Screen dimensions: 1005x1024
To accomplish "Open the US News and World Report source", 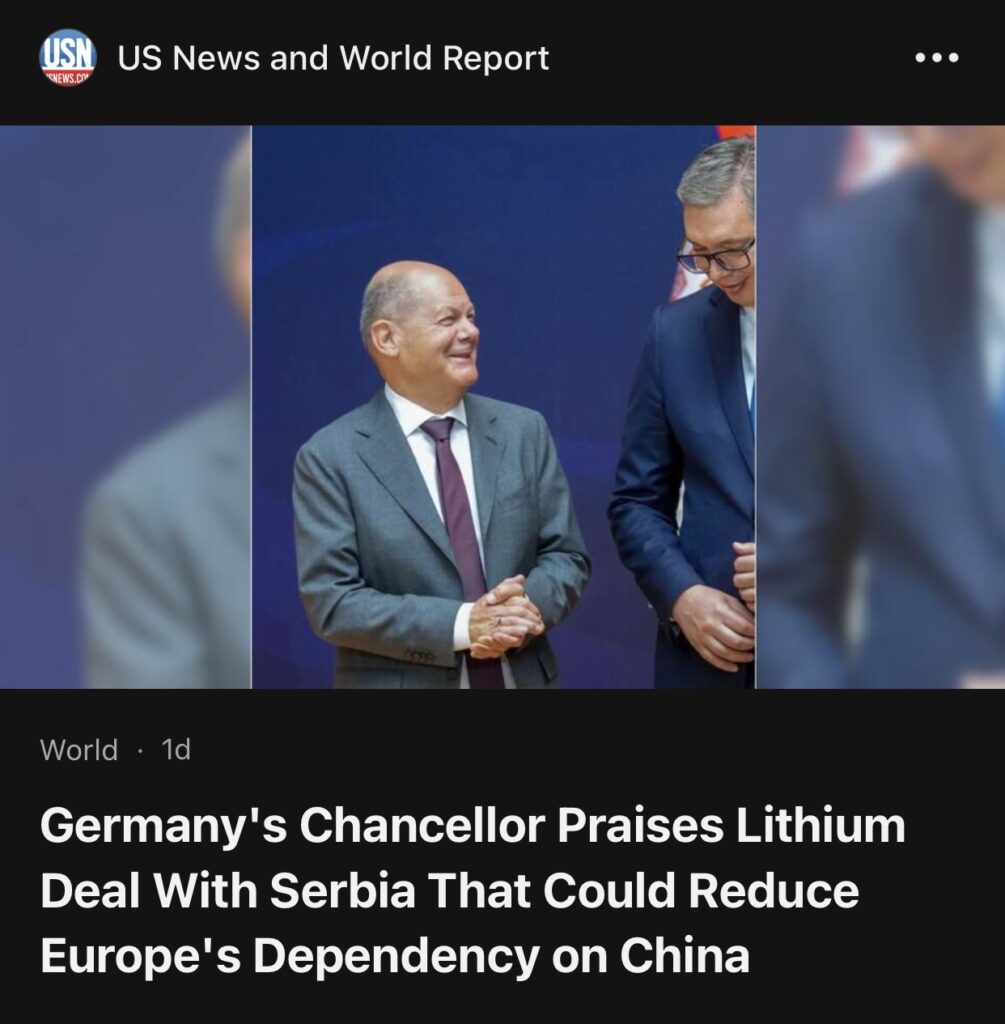I will pos(333,58).
